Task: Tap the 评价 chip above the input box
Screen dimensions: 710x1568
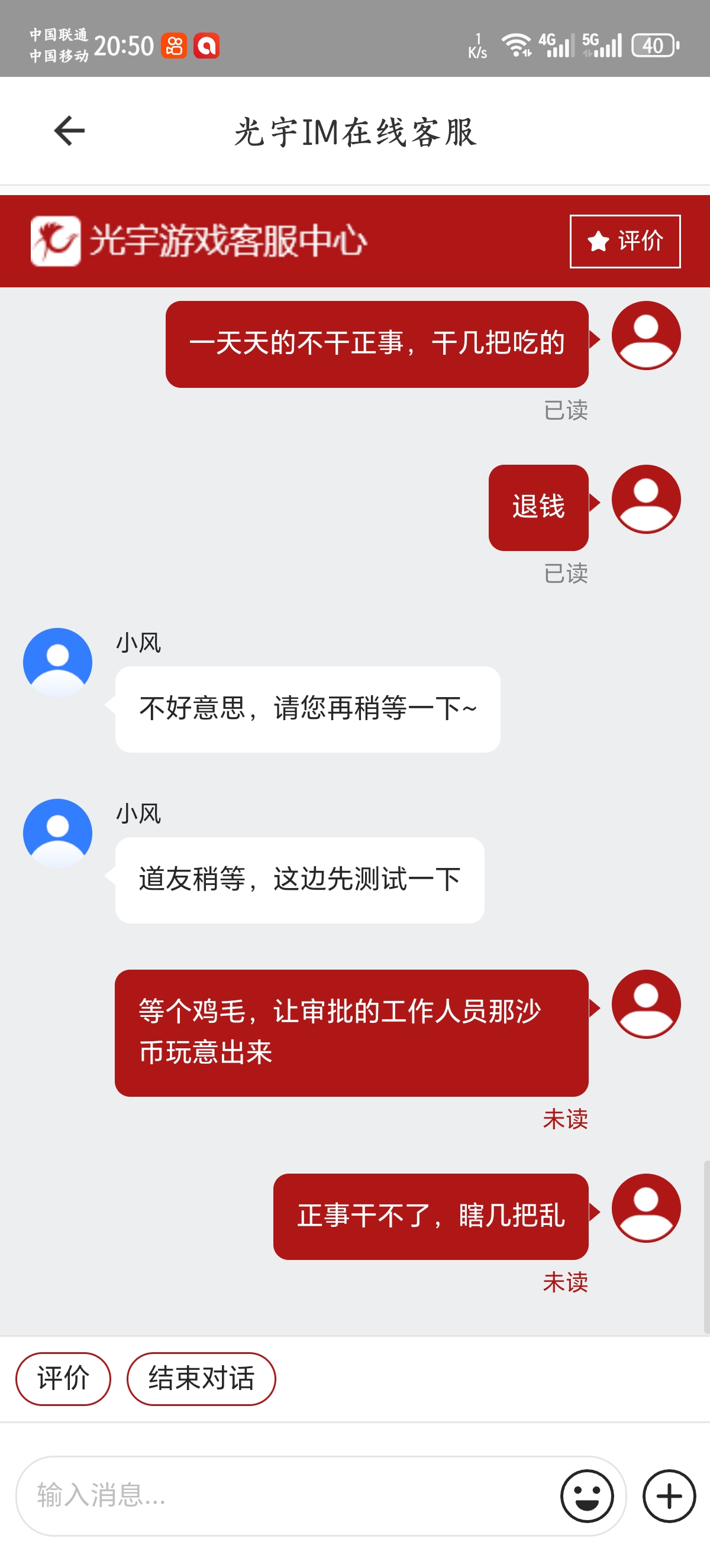Action: pos(63,1379)
